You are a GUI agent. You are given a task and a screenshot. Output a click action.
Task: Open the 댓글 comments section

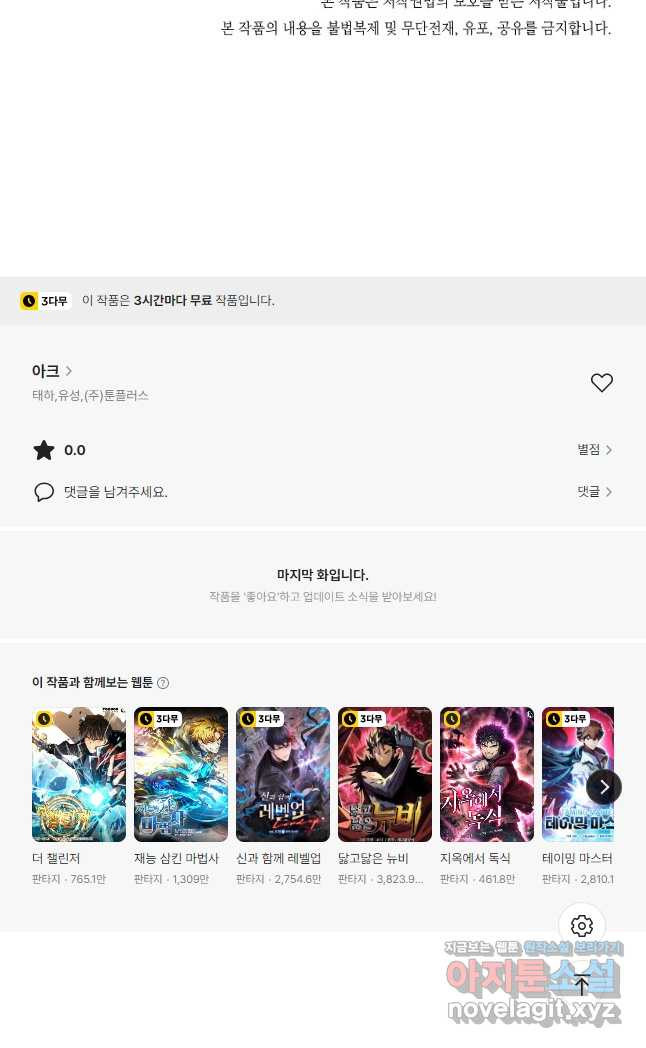tap(594, 492)
